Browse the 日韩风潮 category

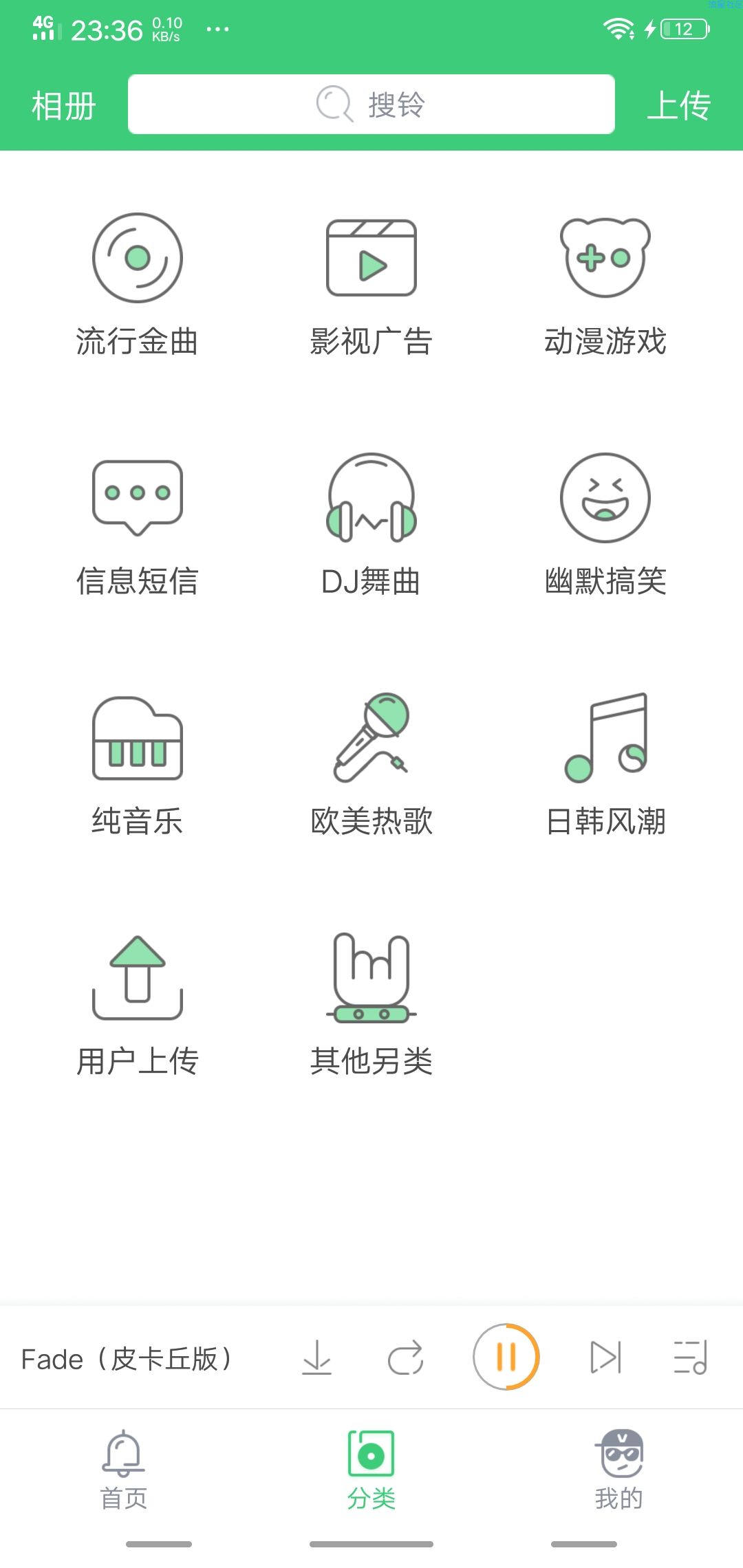point(605,765)
